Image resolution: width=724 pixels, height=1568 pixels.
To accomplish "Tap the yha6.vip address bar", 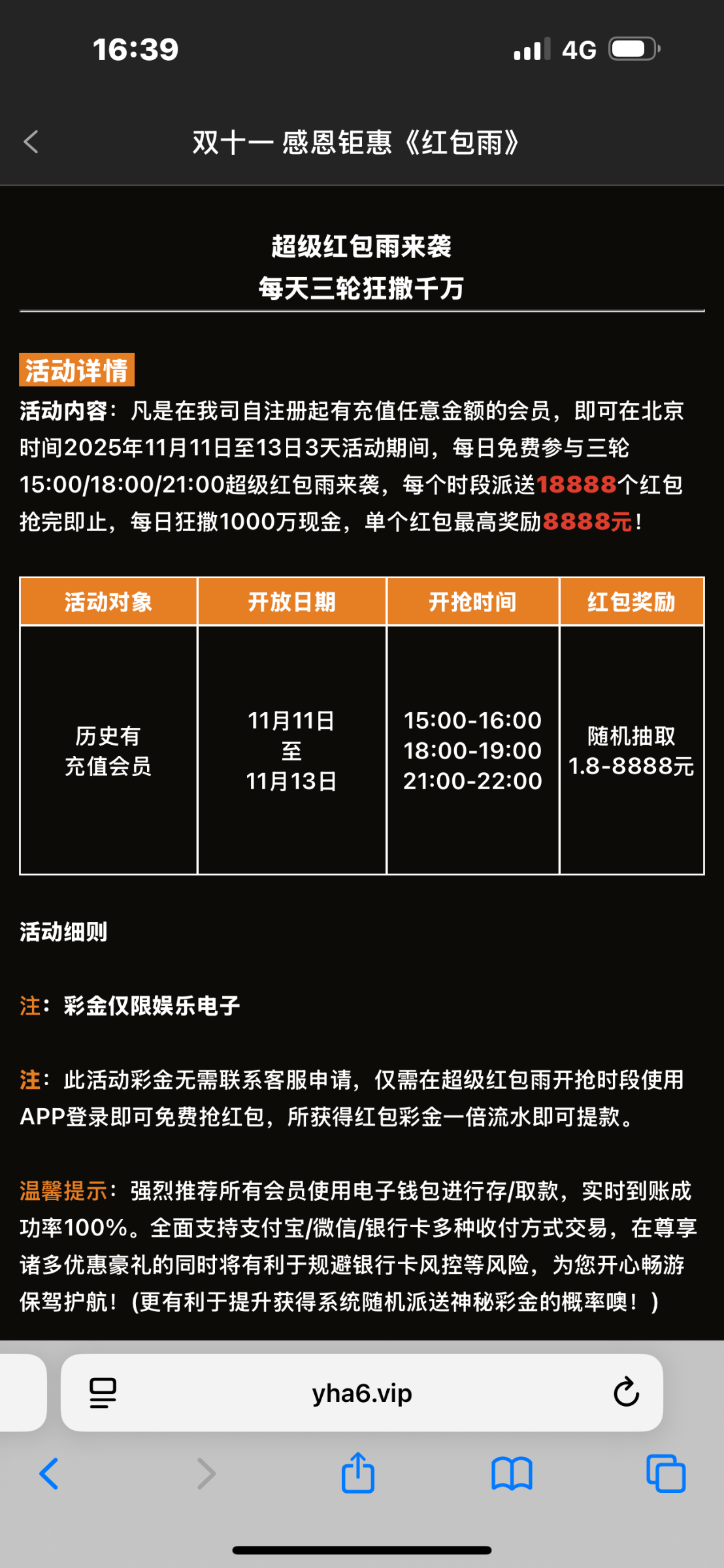I will 361,1394.
